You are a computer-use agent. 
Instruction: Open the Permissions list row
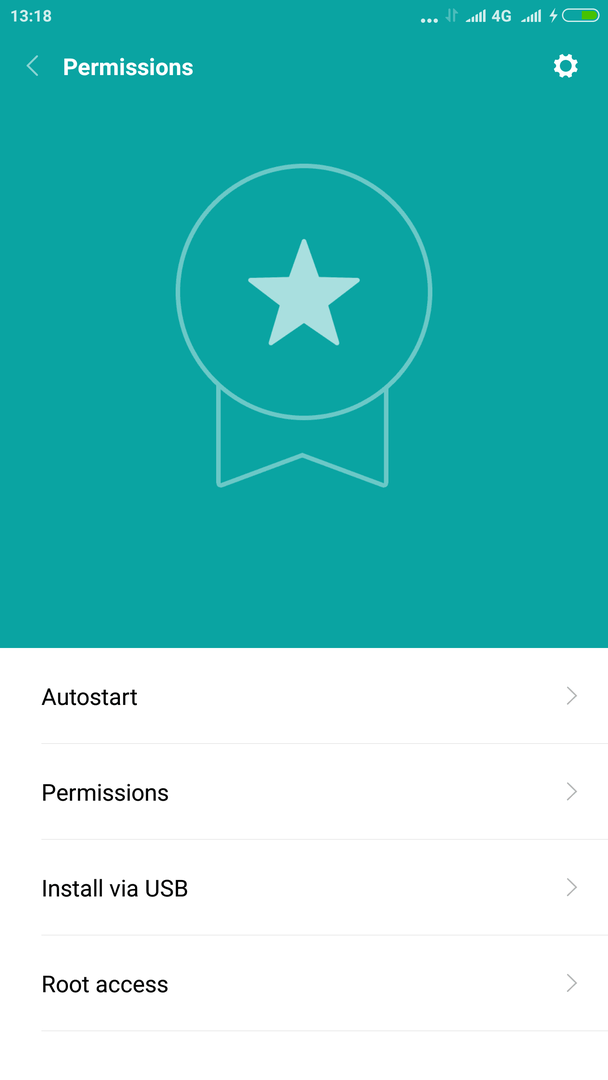coord(304,792)
